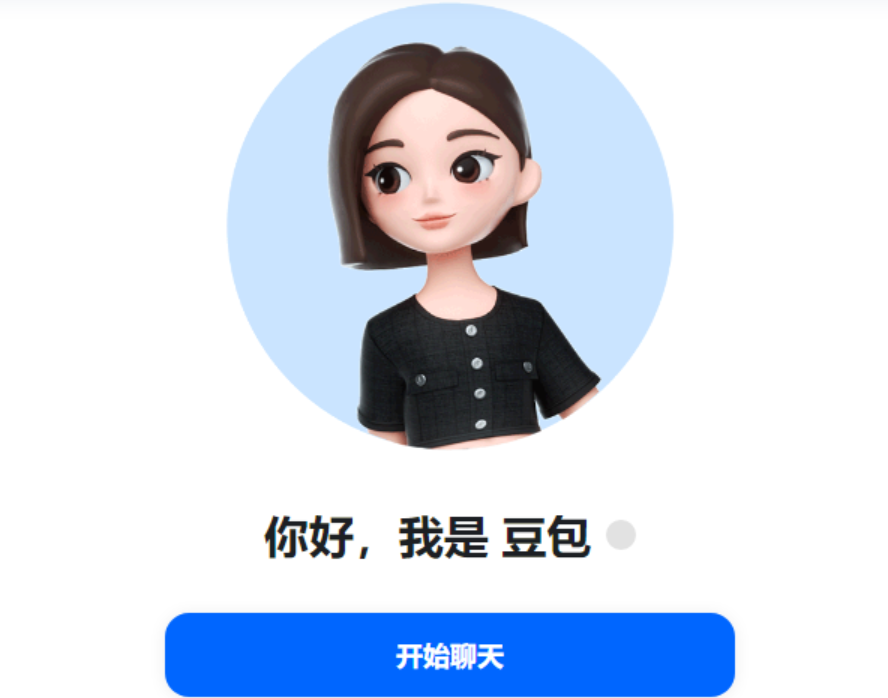Tap the gray dot beside 豆包

point(621,535)
